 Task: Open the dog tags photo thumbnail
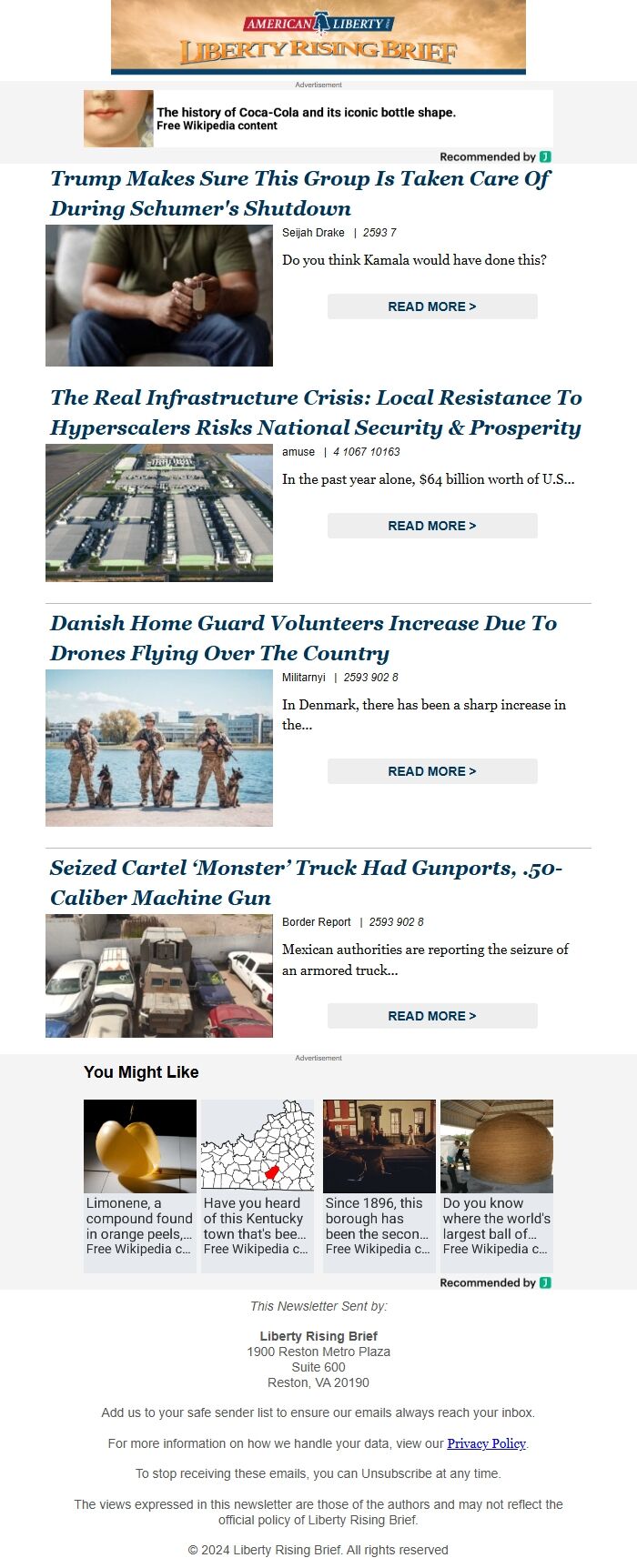159,296
